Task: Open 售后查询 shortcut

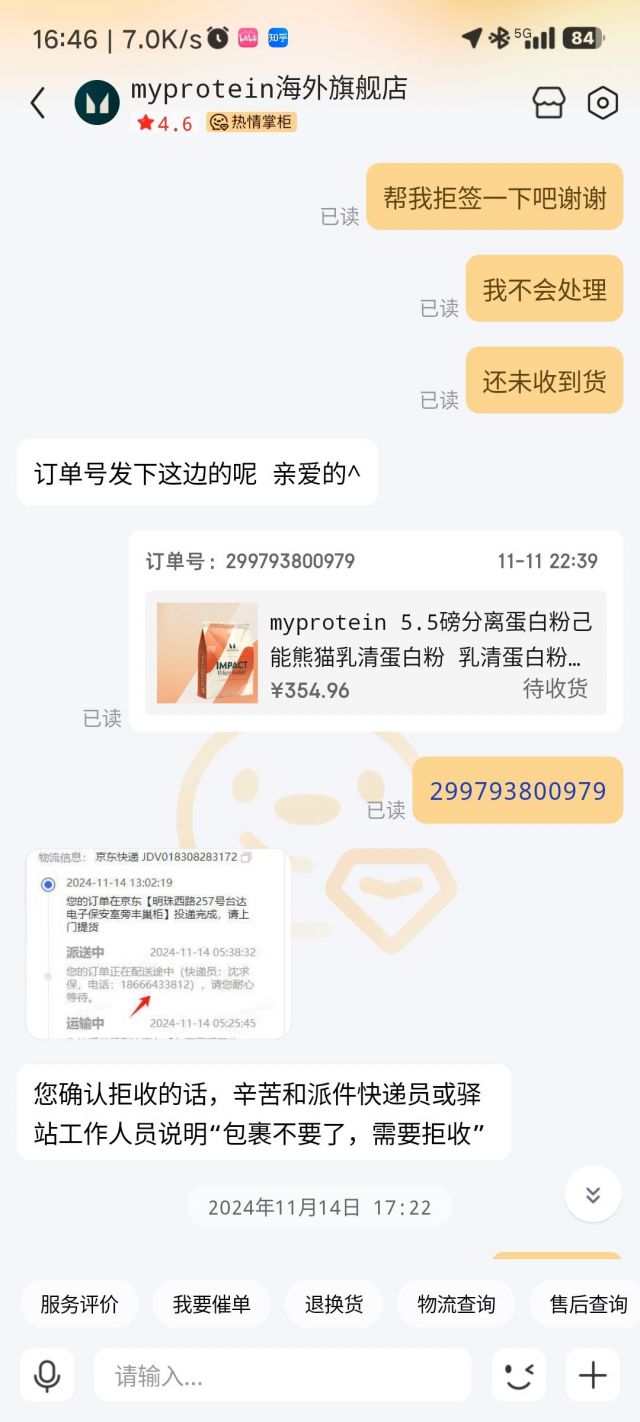Action: 588,1304
